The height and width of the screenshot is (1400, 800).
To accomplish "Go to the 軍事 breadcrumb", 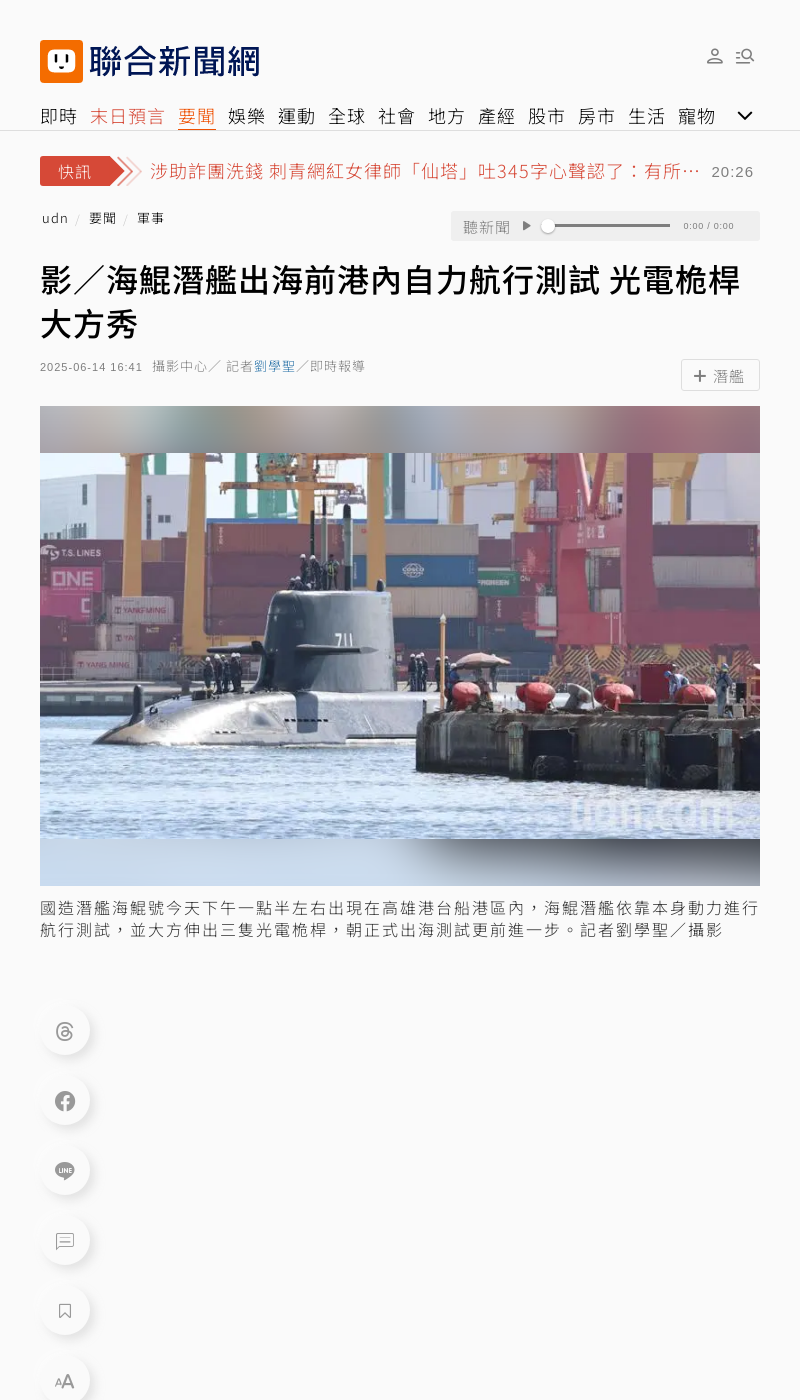I will pos(151,218).
